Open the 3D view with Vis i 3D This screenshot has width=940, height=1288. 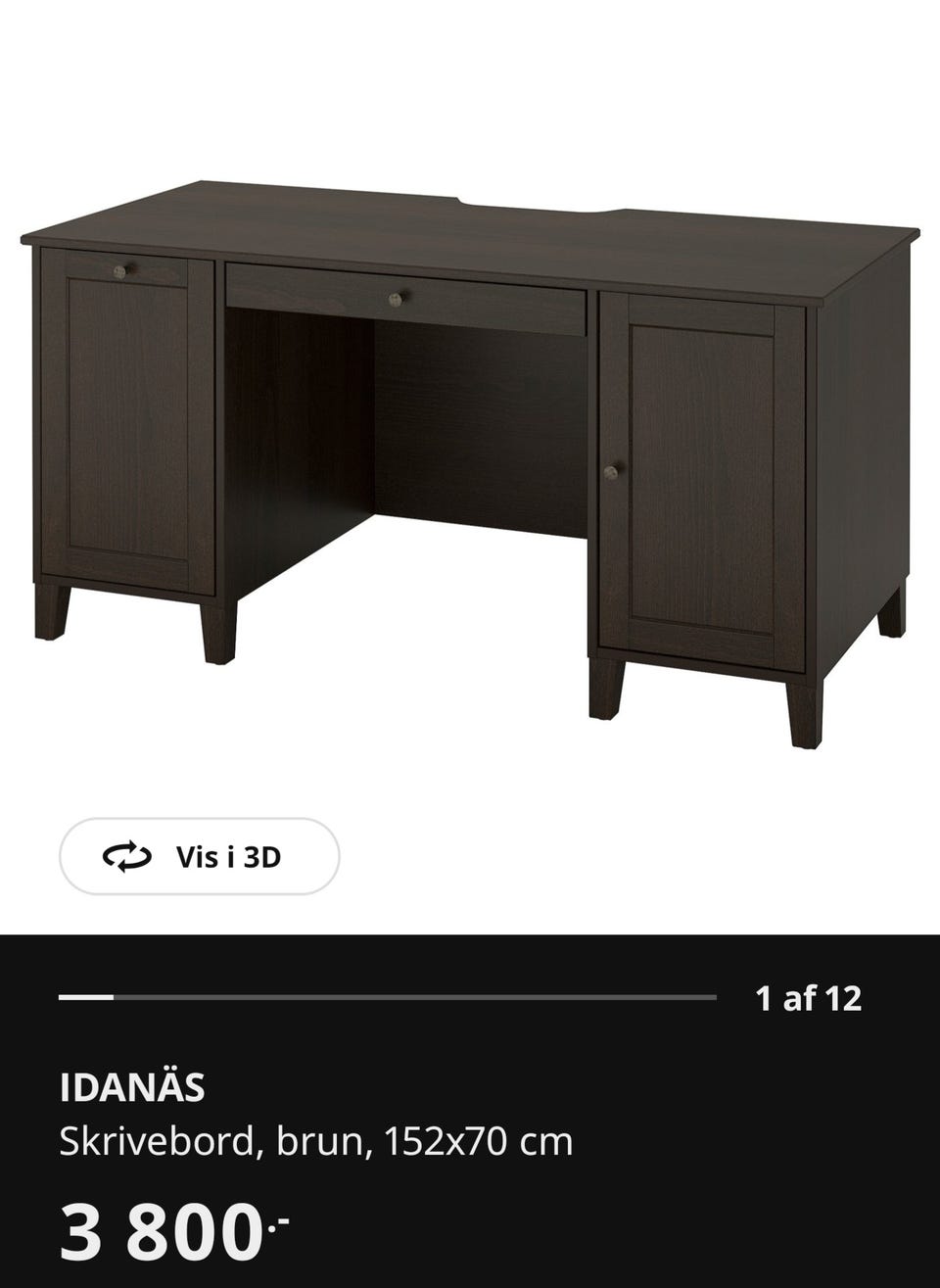(x=200, y=857)
